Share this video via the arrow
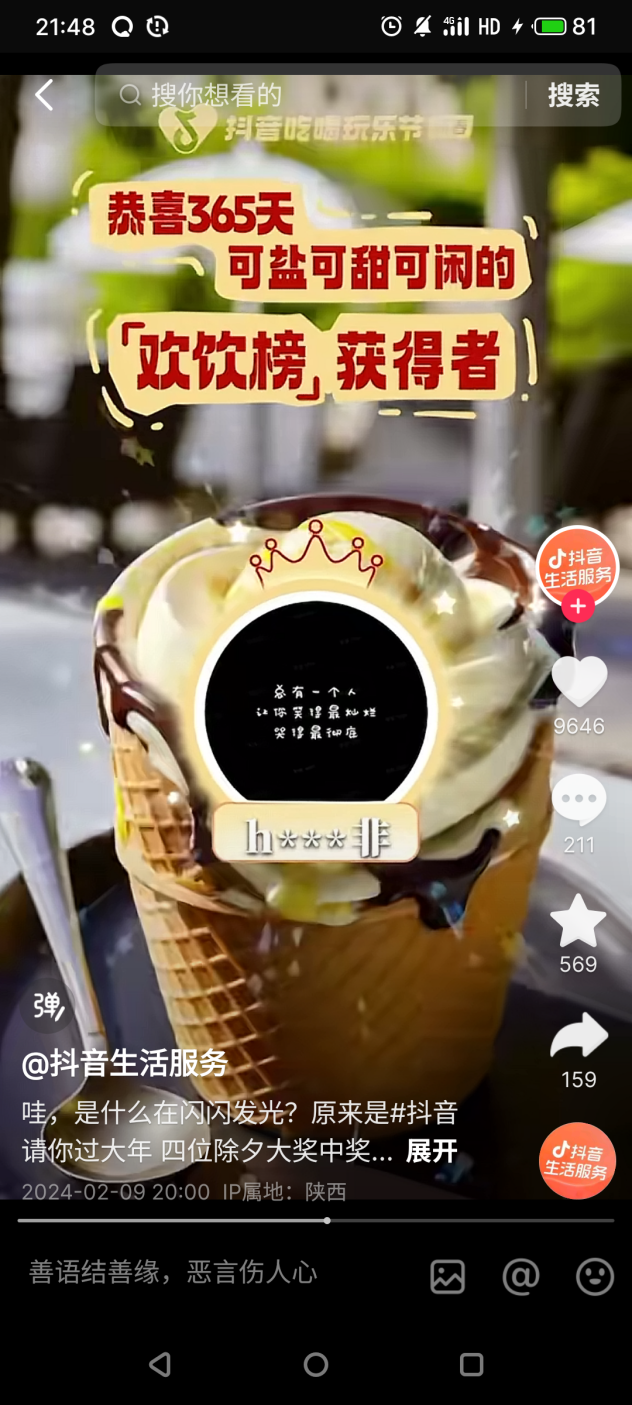This screenshot has width=632, height=1405. 579,1037
